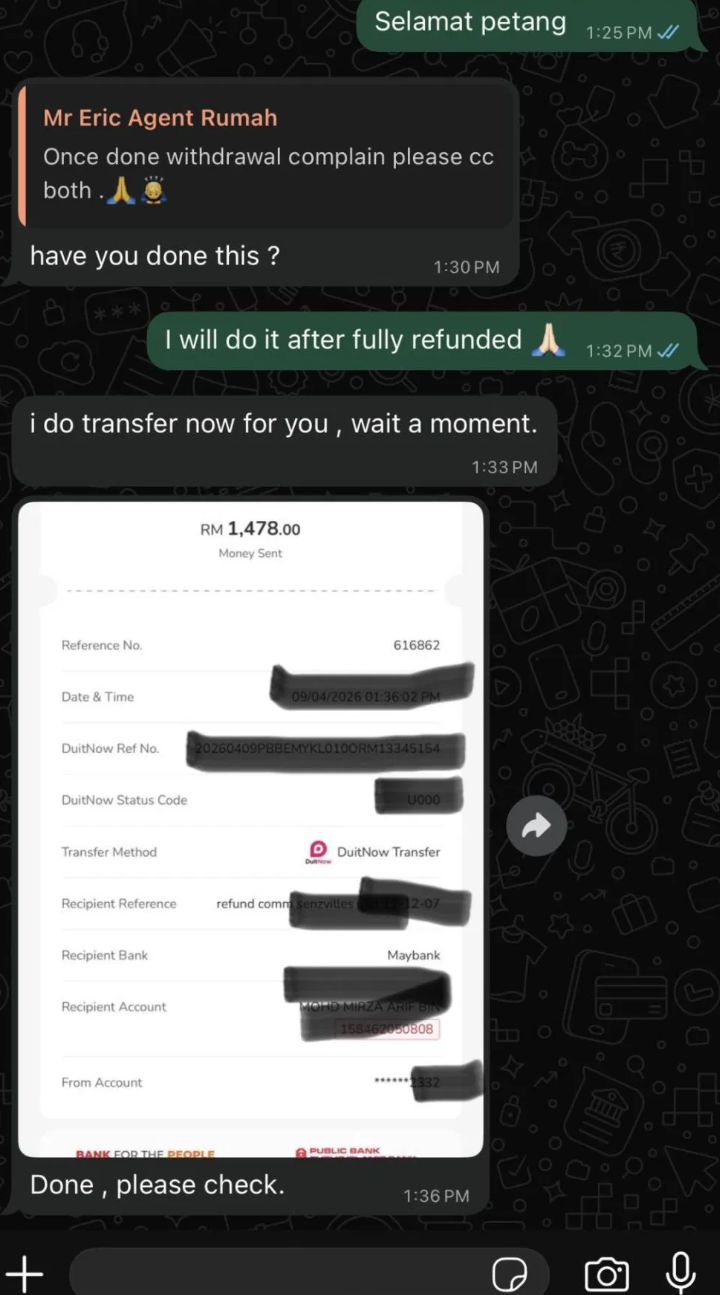720x1295 pixels.
Task: Forward the receipt image using the arrow
Action: 537,826
